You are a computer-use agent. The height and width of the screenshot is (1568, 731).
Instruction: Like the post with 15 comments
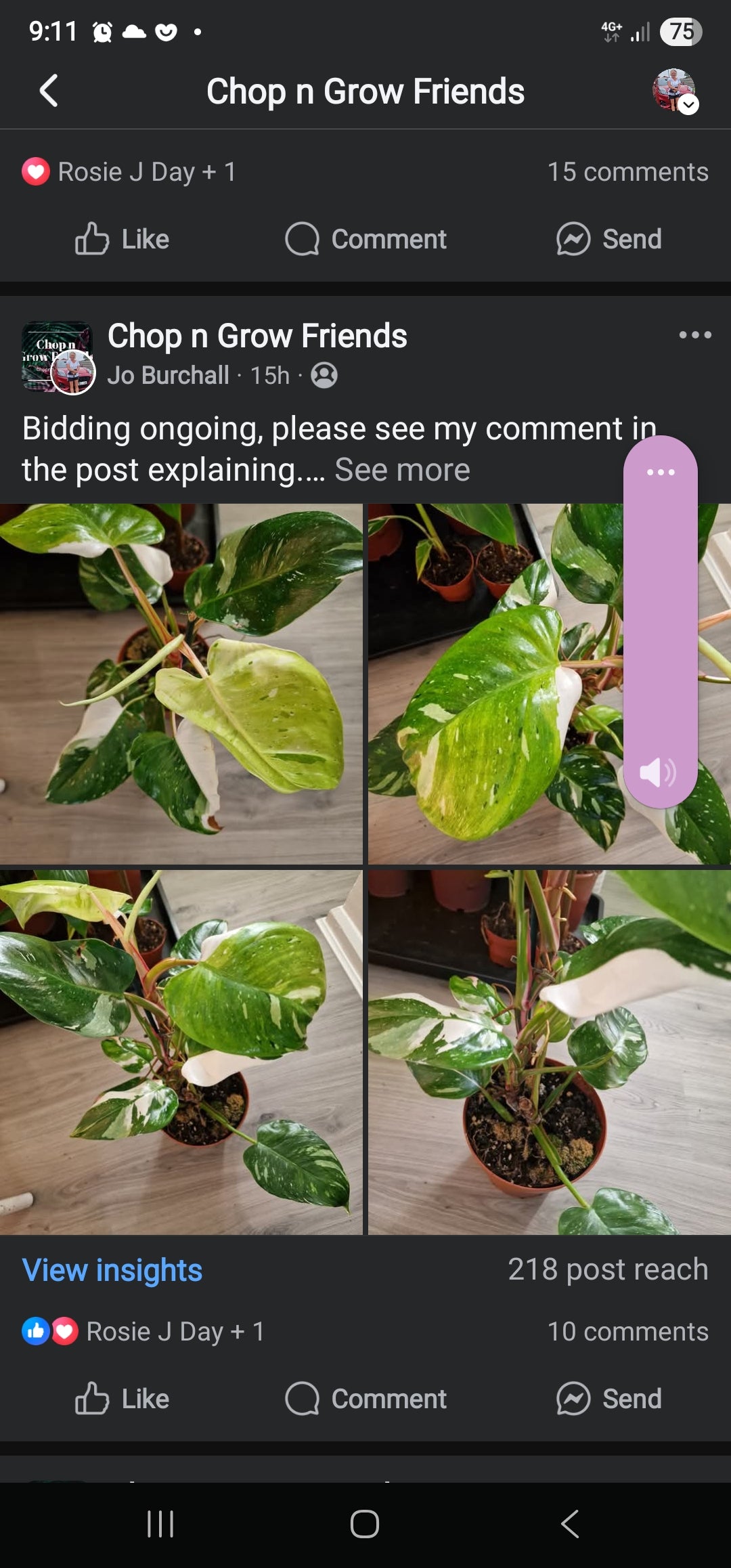click(x=122, y=239)
